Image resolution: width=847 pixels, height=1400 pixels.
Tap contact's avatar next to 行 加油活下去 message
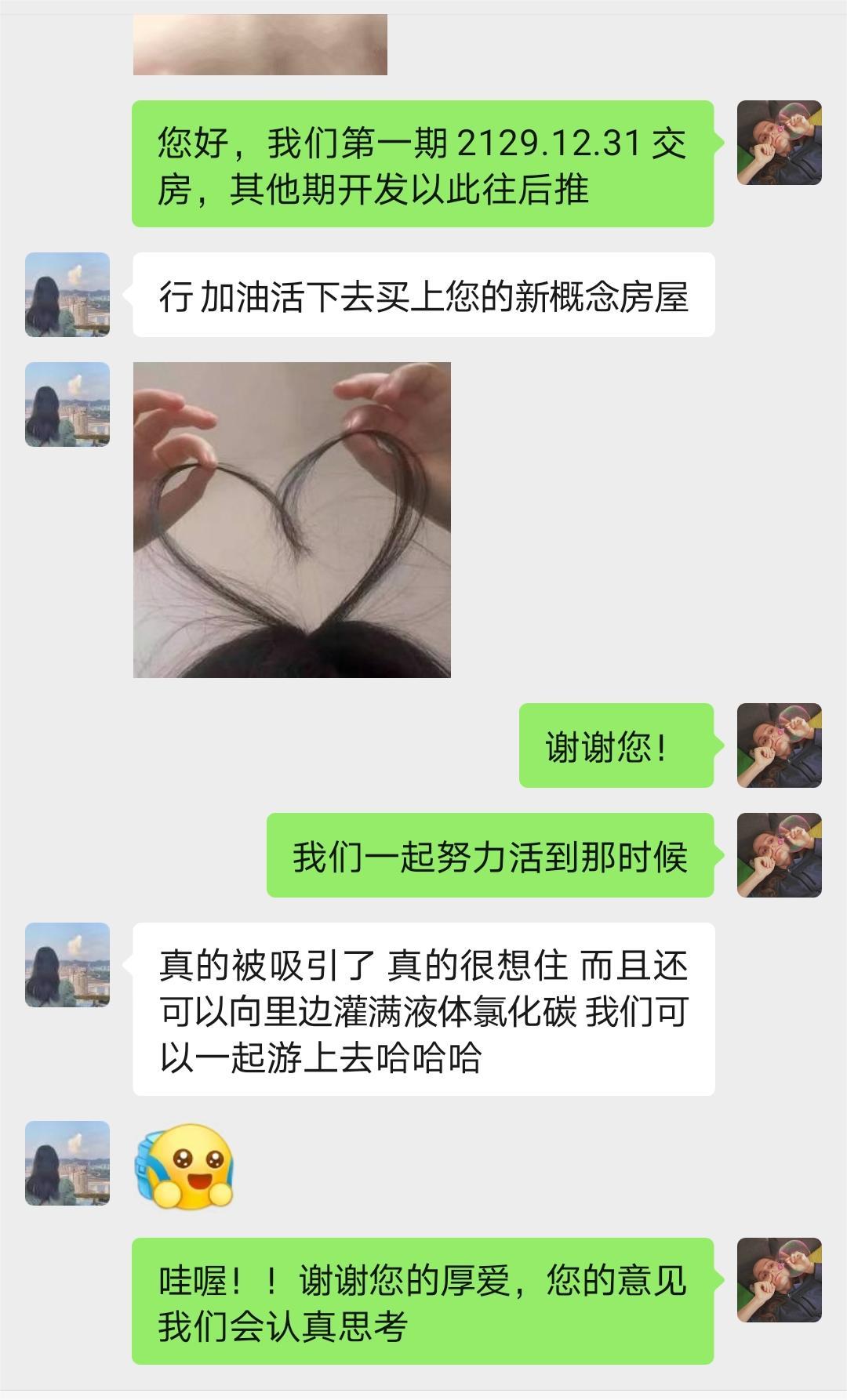point(67,295)
